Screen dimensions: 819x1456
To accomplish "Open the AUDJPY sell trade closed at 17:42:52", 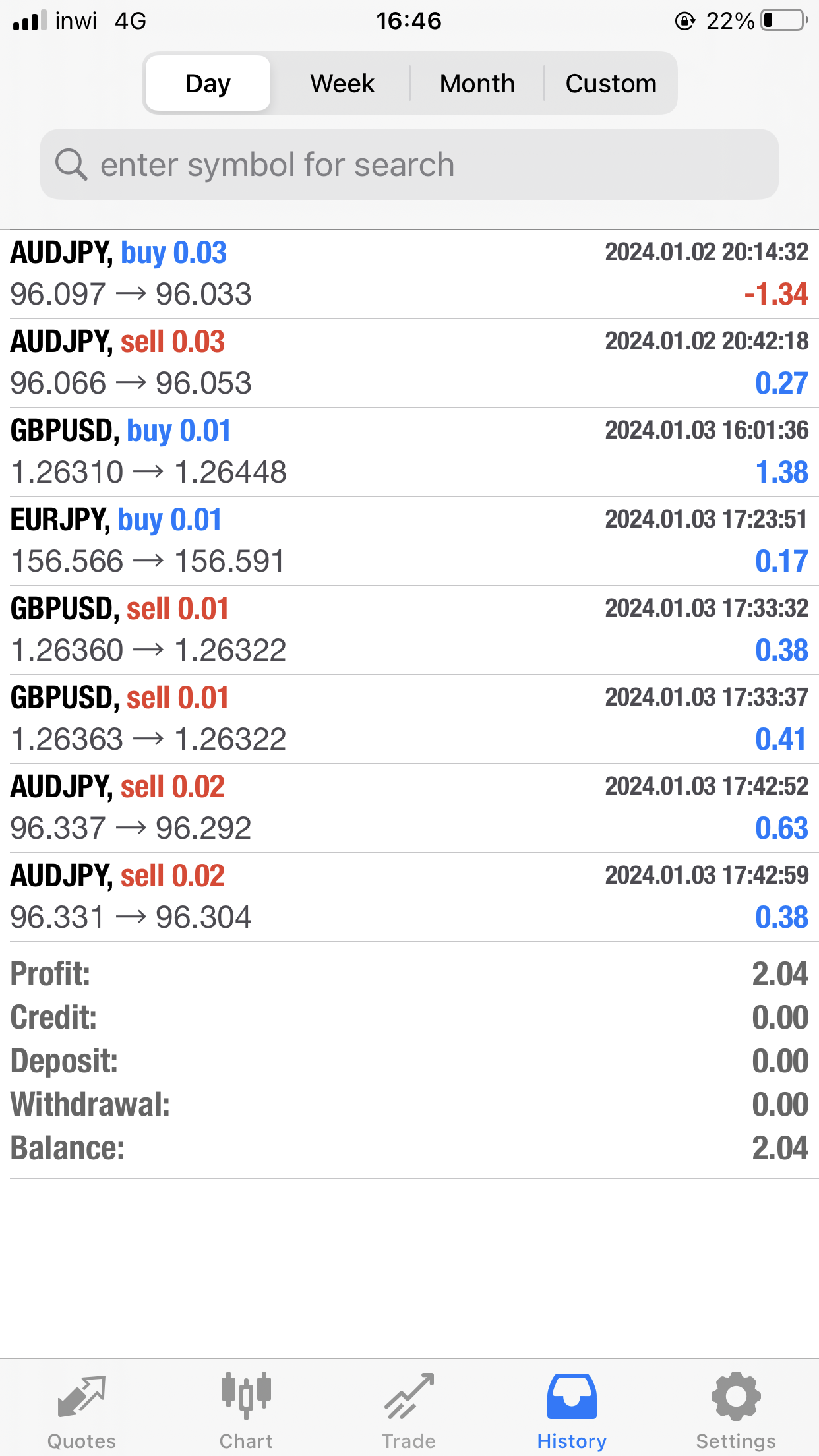I will (x=409, y=808).
